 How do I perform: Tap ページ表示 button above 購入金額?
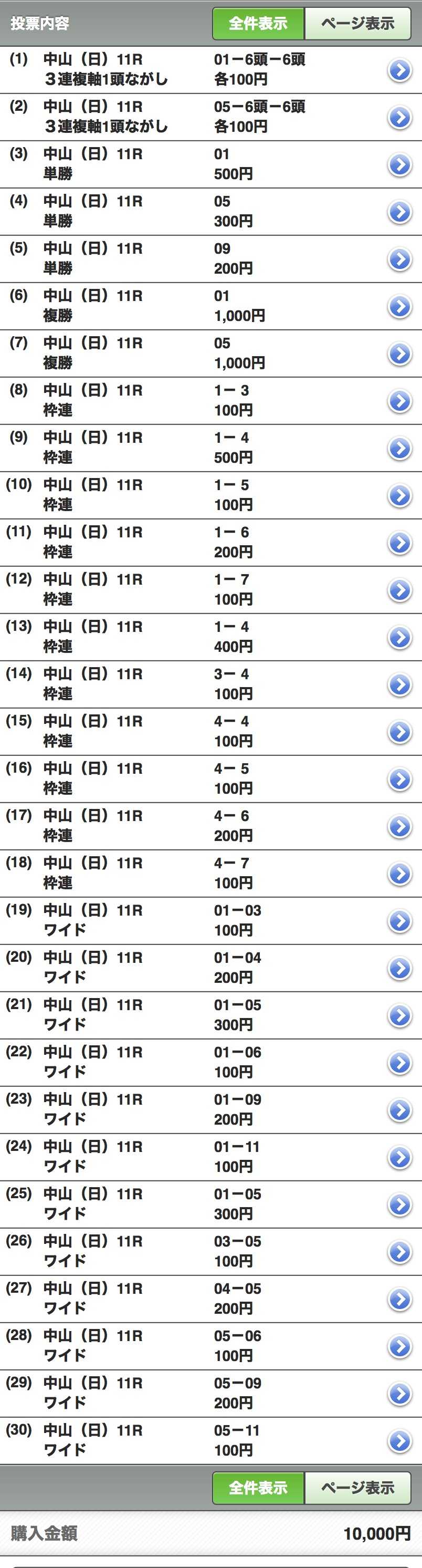(357, 1488)
